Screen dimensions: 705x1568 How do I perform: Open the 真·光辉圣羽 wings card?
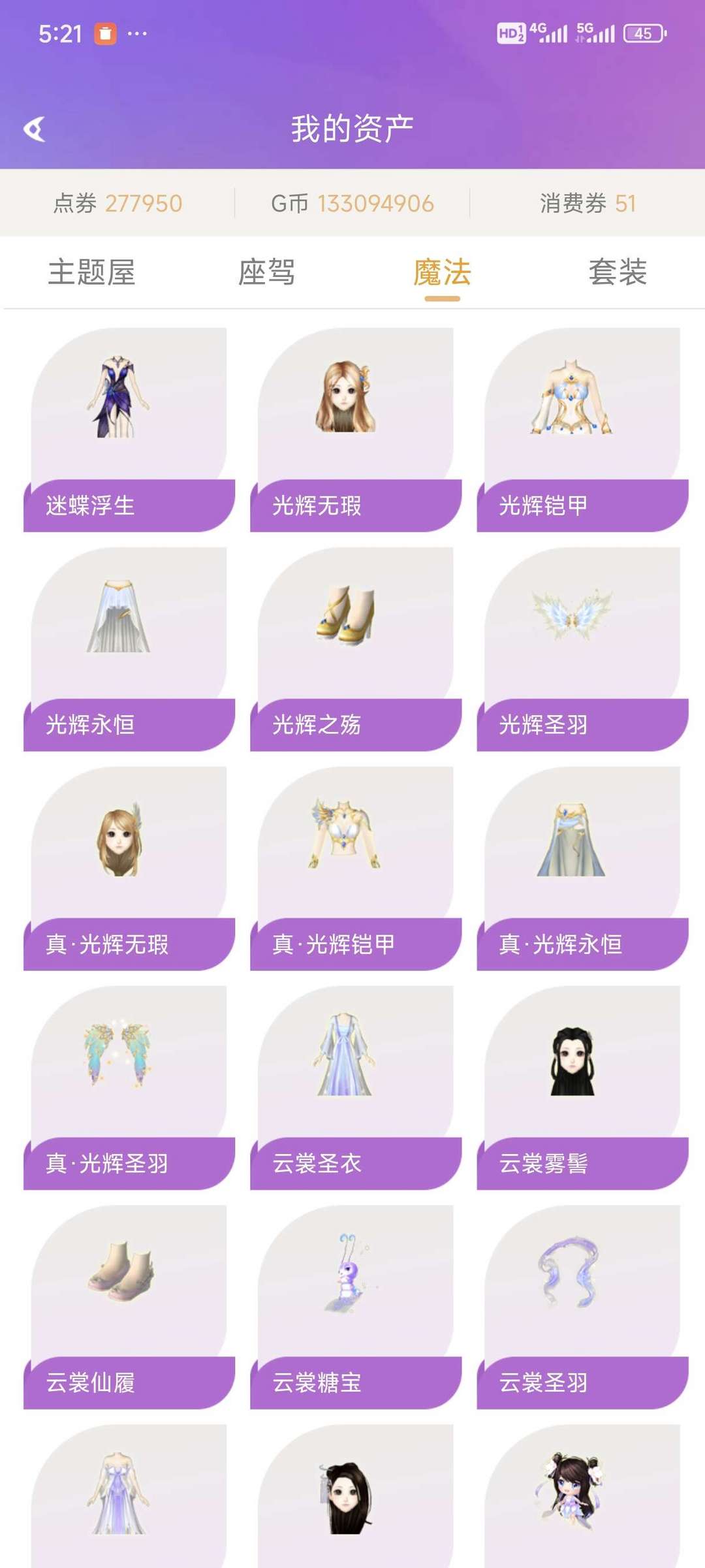[x=129, y=1088]
